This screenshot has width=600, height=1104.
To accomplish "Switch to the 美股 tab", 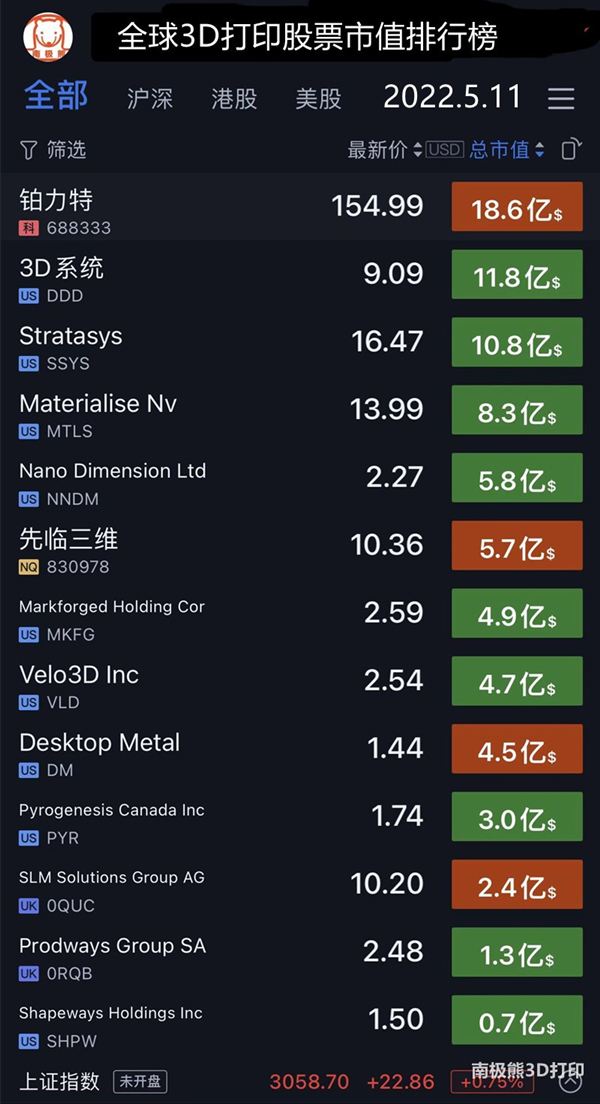I will pyautogui.click(x=318, y=99).
